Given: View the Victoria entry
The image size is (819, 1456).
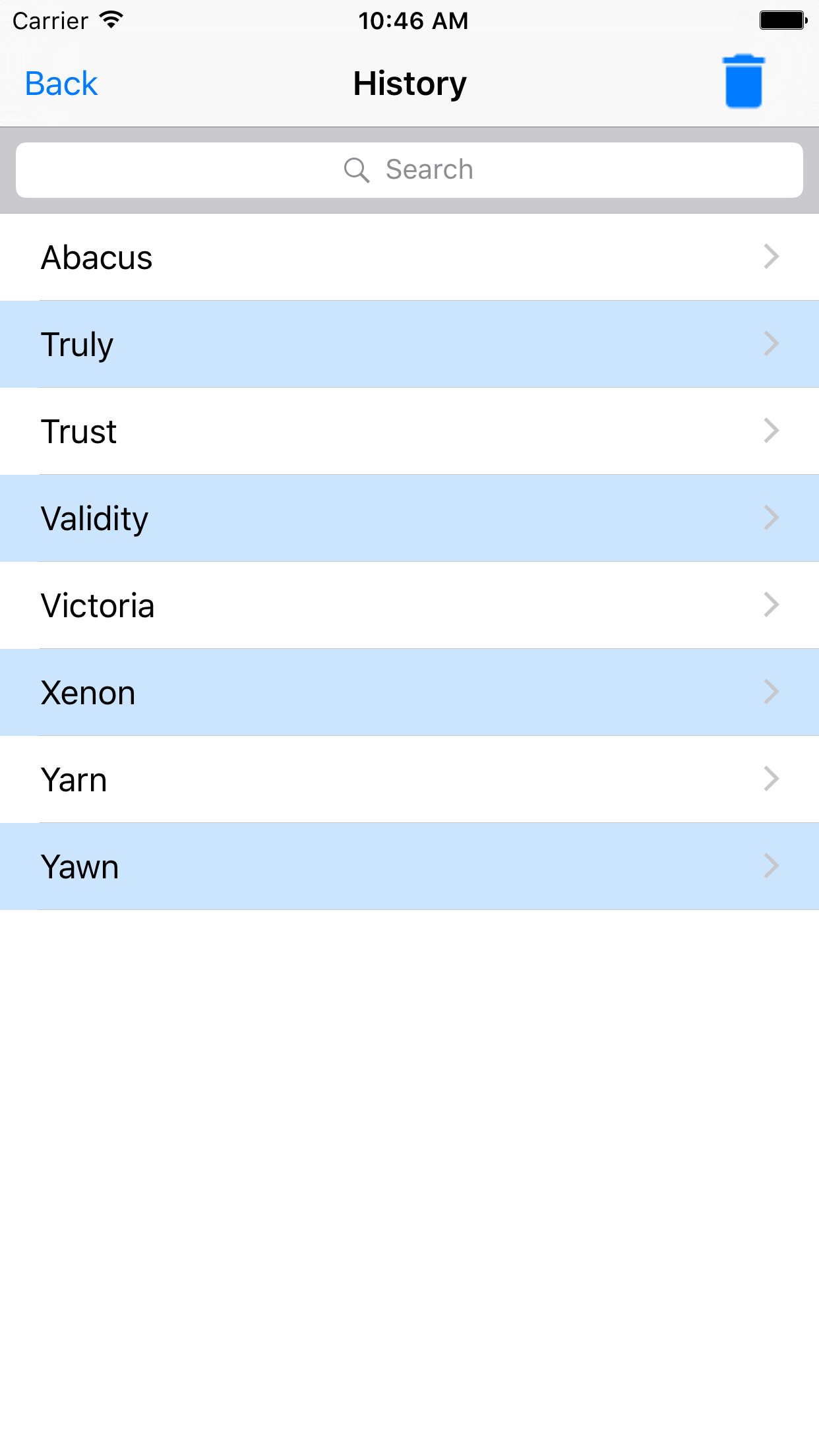Looking at the screenshot, I should click(409, 605).
